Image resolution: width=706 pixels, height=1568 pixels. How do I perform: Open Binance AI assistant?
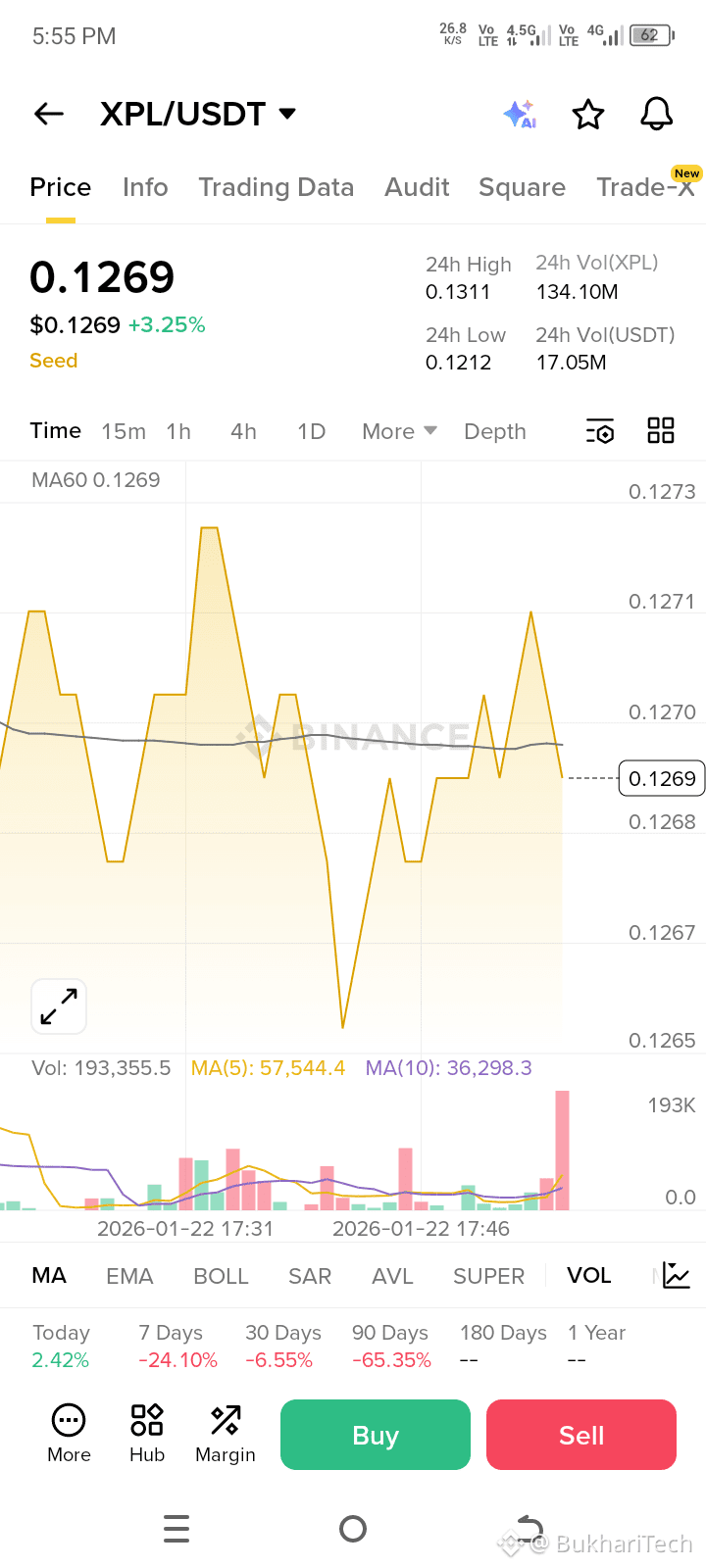point(519,114)
